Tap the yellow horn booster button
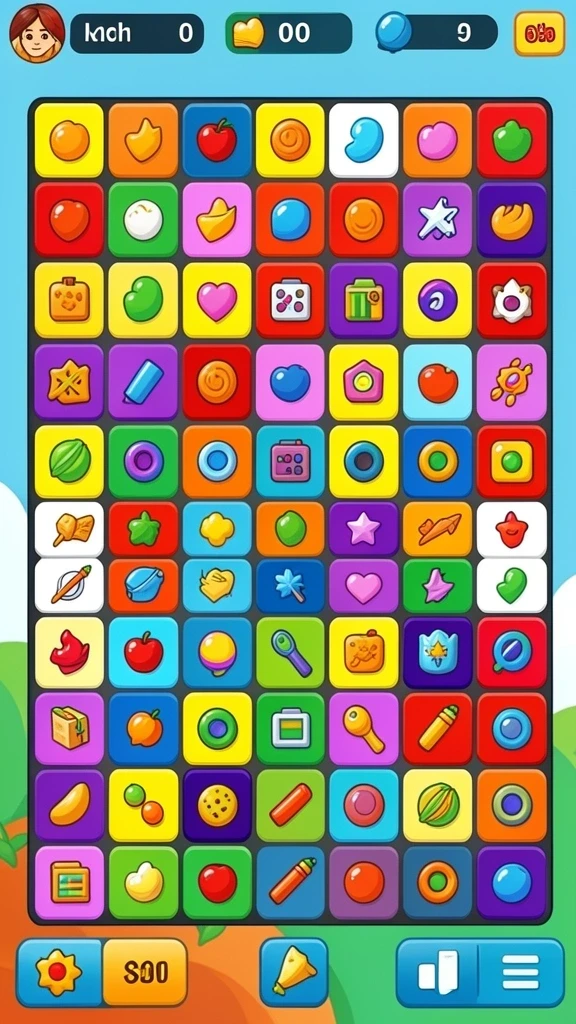576x1024 pixels. tap(294, 972)
